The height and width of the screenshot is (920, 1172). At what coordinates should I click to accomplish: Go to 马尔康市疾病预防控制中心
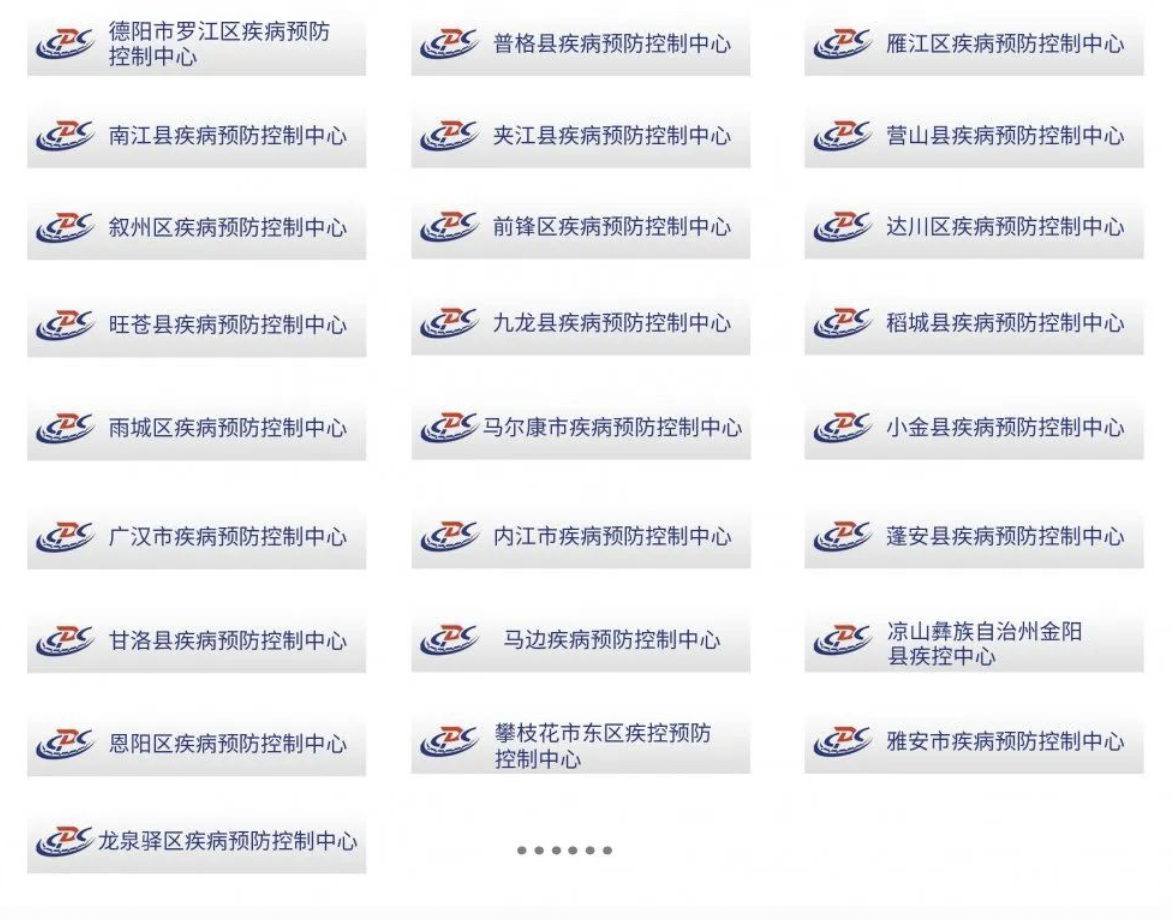(x=581, y=429)
